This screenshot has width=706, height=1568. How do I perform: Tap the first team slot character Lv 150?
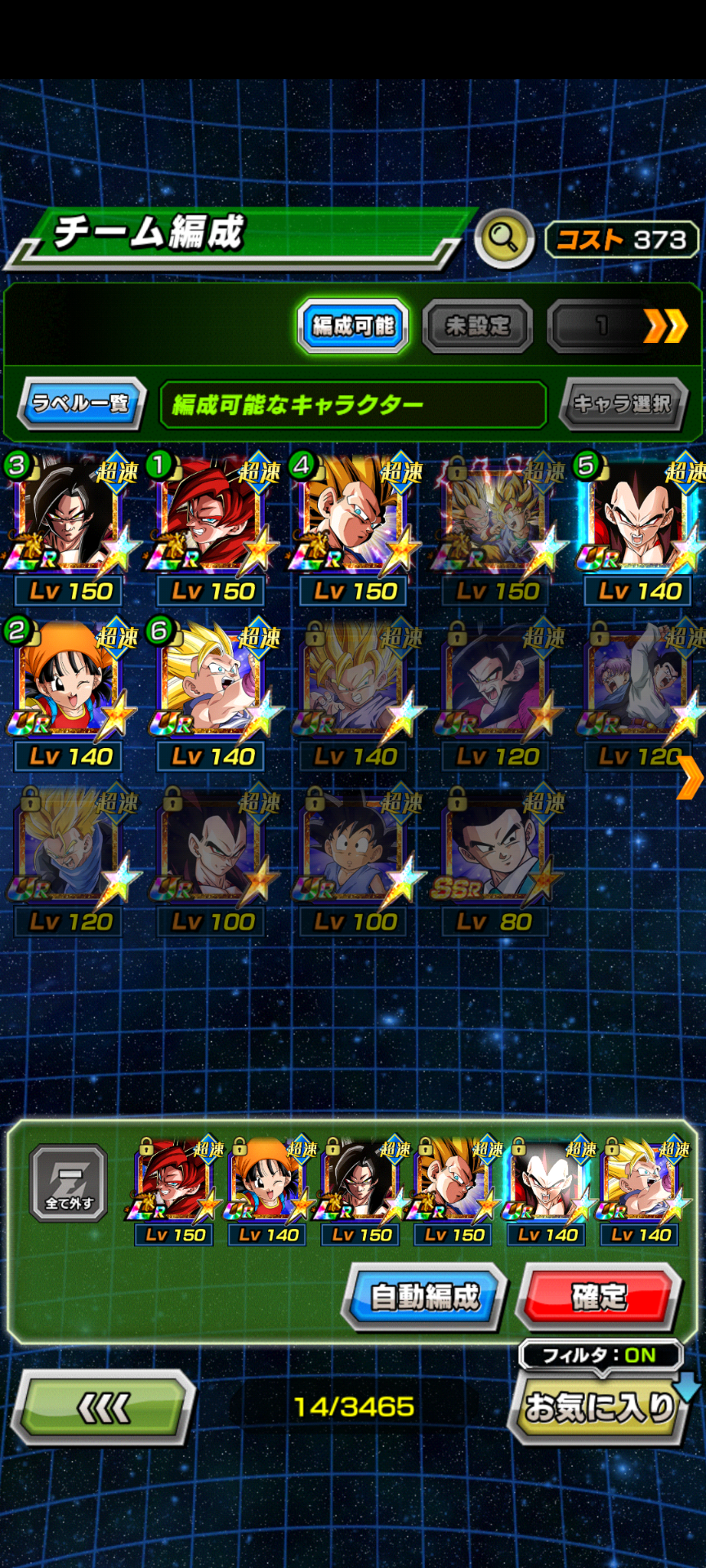[174, 1192]
